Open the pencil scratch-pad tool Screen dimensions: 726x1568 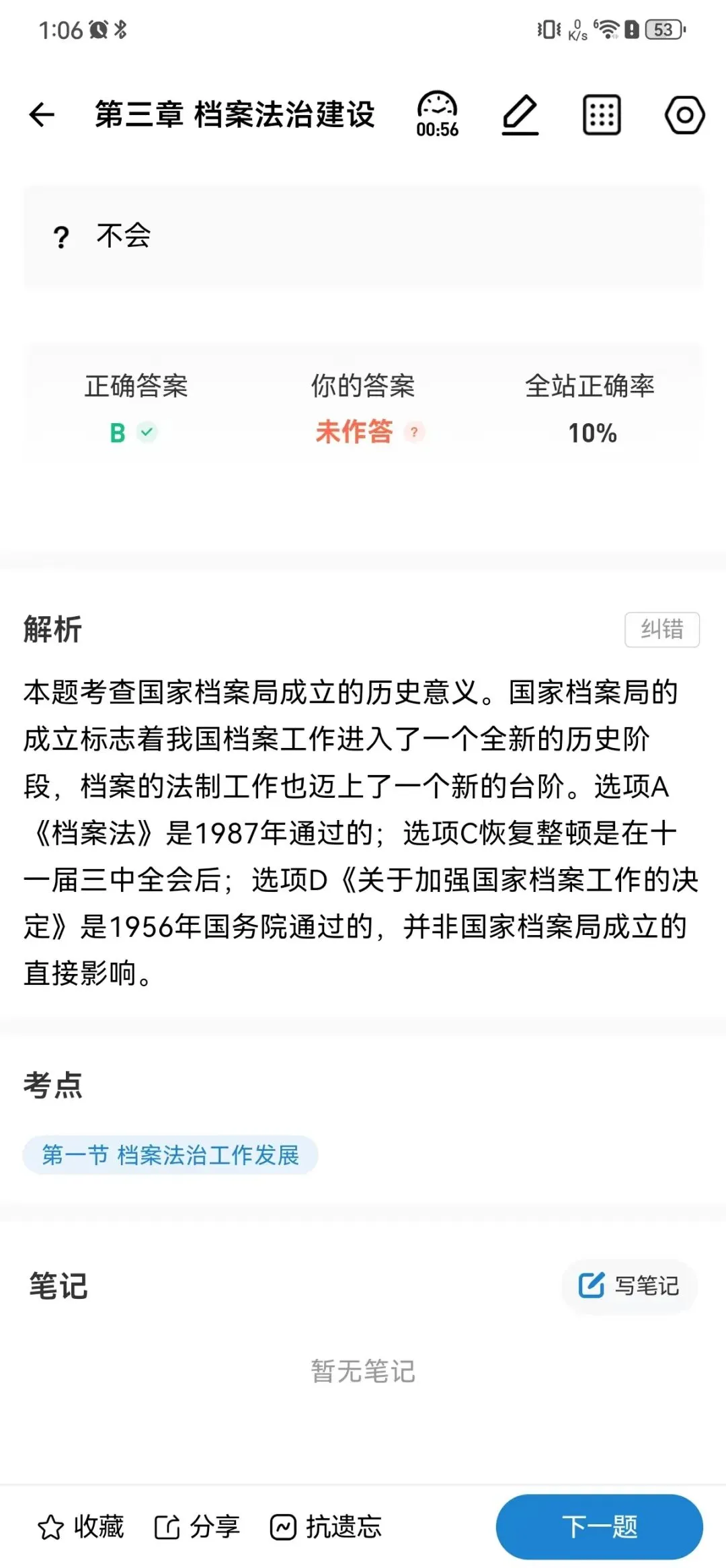pyautogui.click(x=520, y=114)
